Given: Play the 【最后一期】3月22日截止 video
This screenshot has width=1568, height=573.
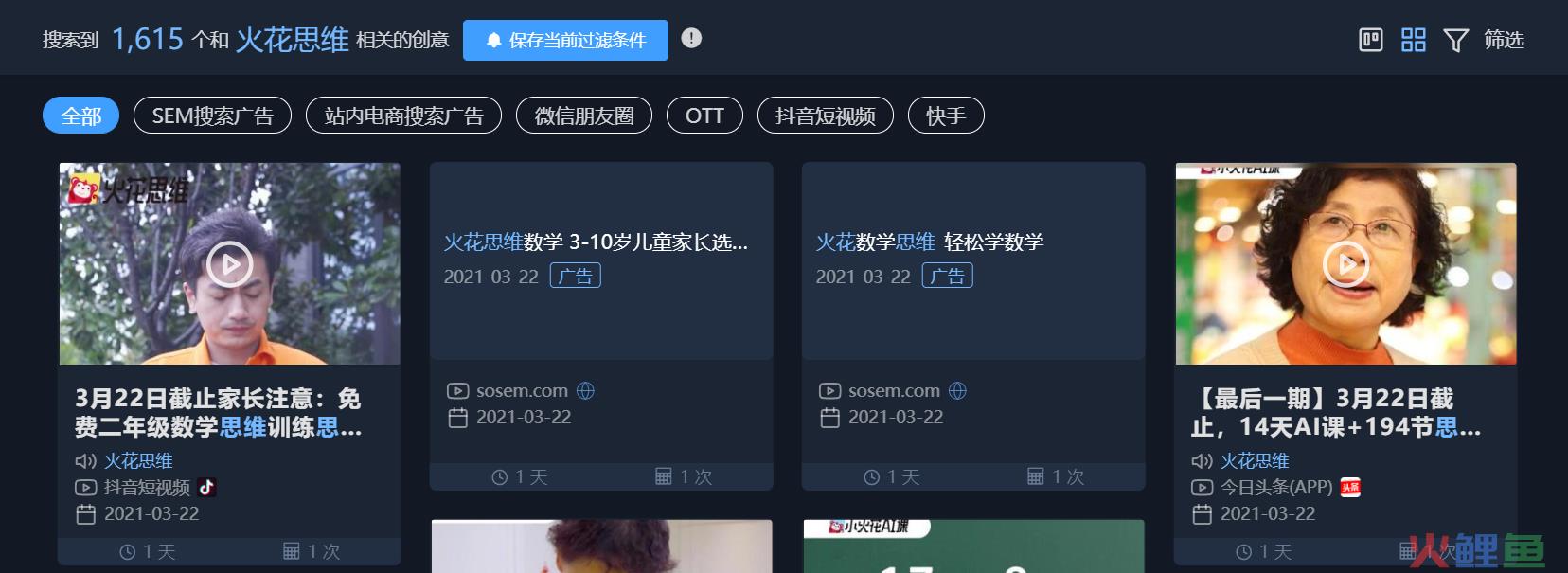Looking at the screenshot, I should 1345,264.
